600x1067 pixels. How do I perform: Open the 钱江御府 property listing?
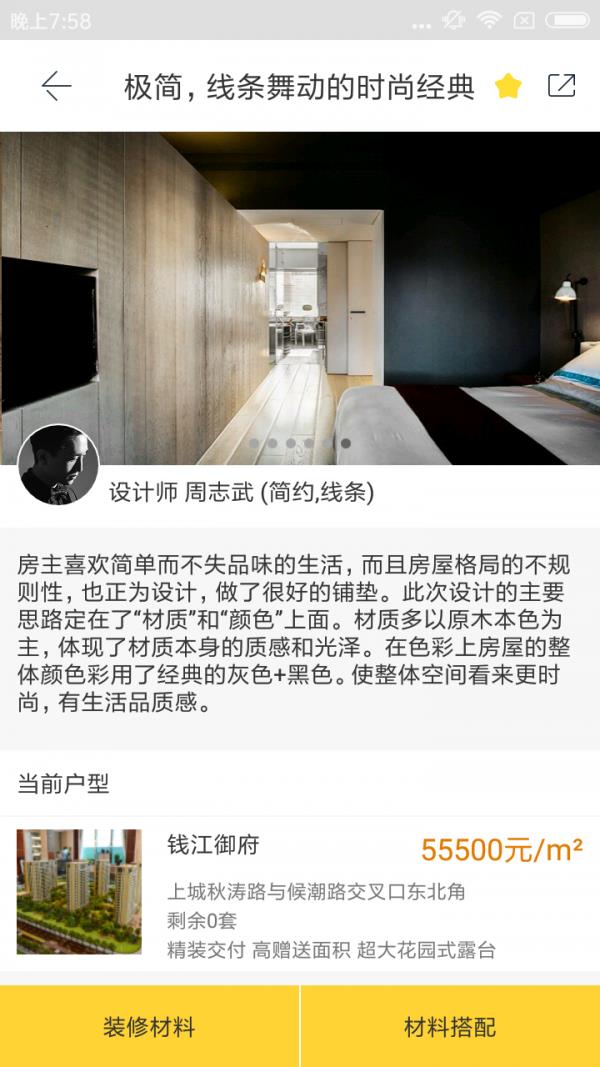(x=300, y=892)
